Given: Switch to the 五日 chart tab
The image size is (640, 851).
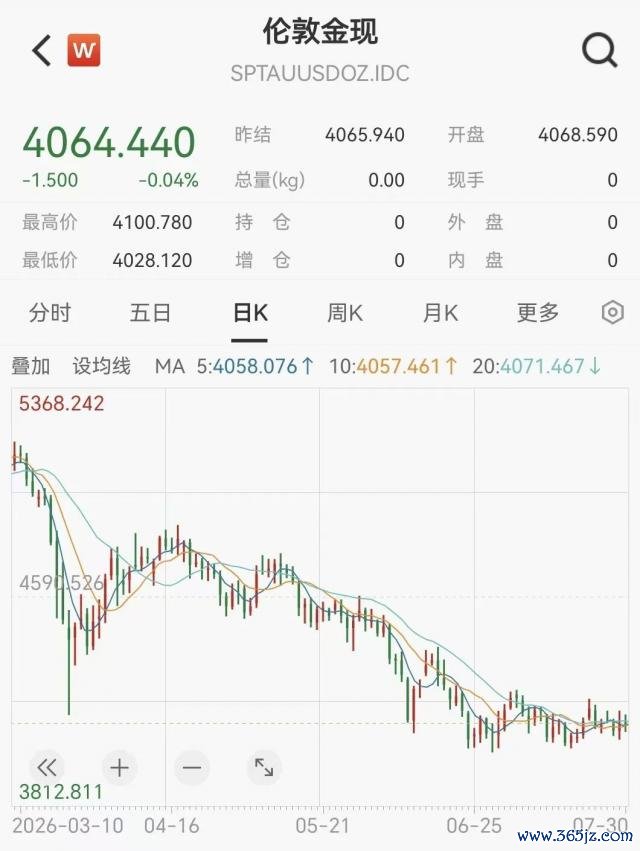Looking at the screenshot, I should [x=150, y=313].
